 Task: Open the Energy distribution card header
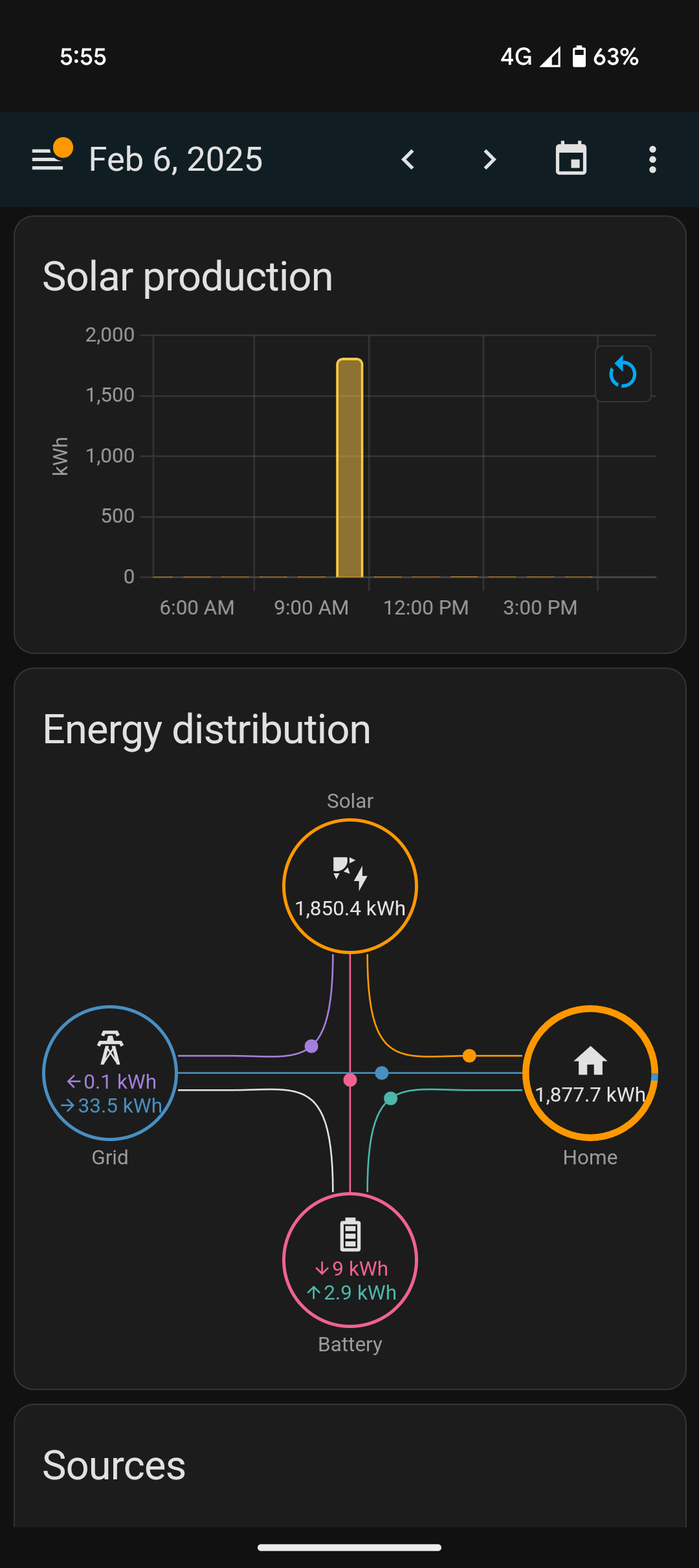point(206,728)
